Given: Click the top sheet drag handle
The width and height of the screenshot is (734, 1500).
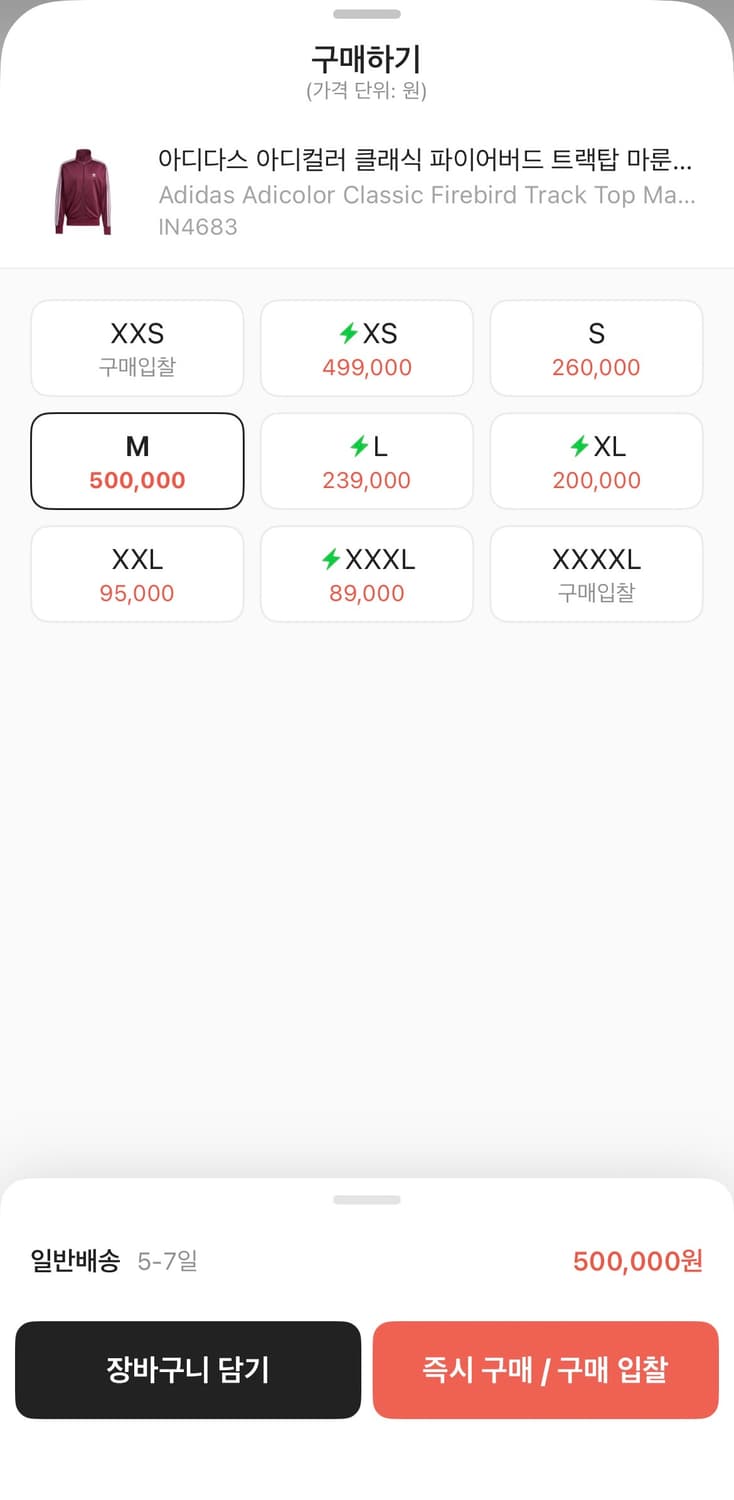Looking at the screenshot, I should coord(366,15).
